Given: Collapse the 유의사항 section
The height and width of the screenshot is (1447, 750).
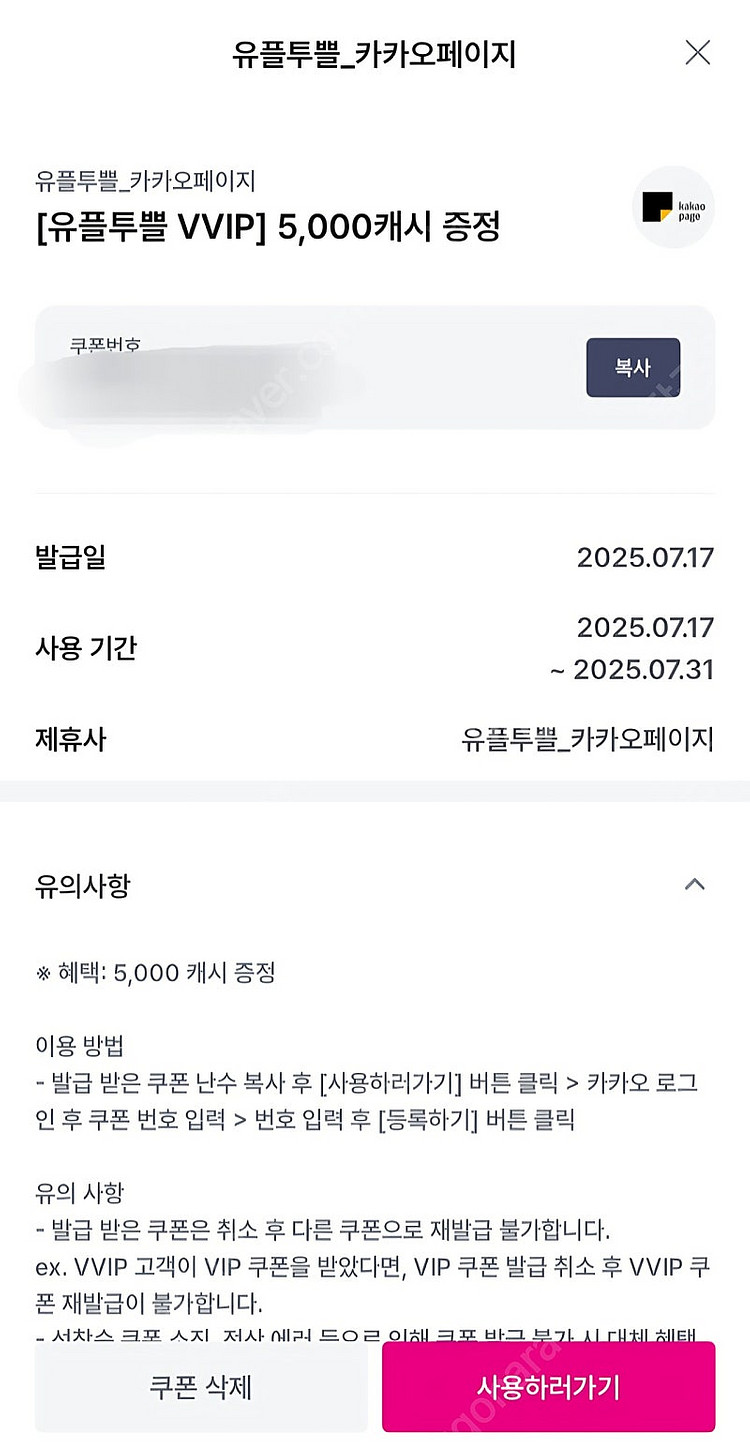Looking at the screenshot, I should [x=694, y=884].
